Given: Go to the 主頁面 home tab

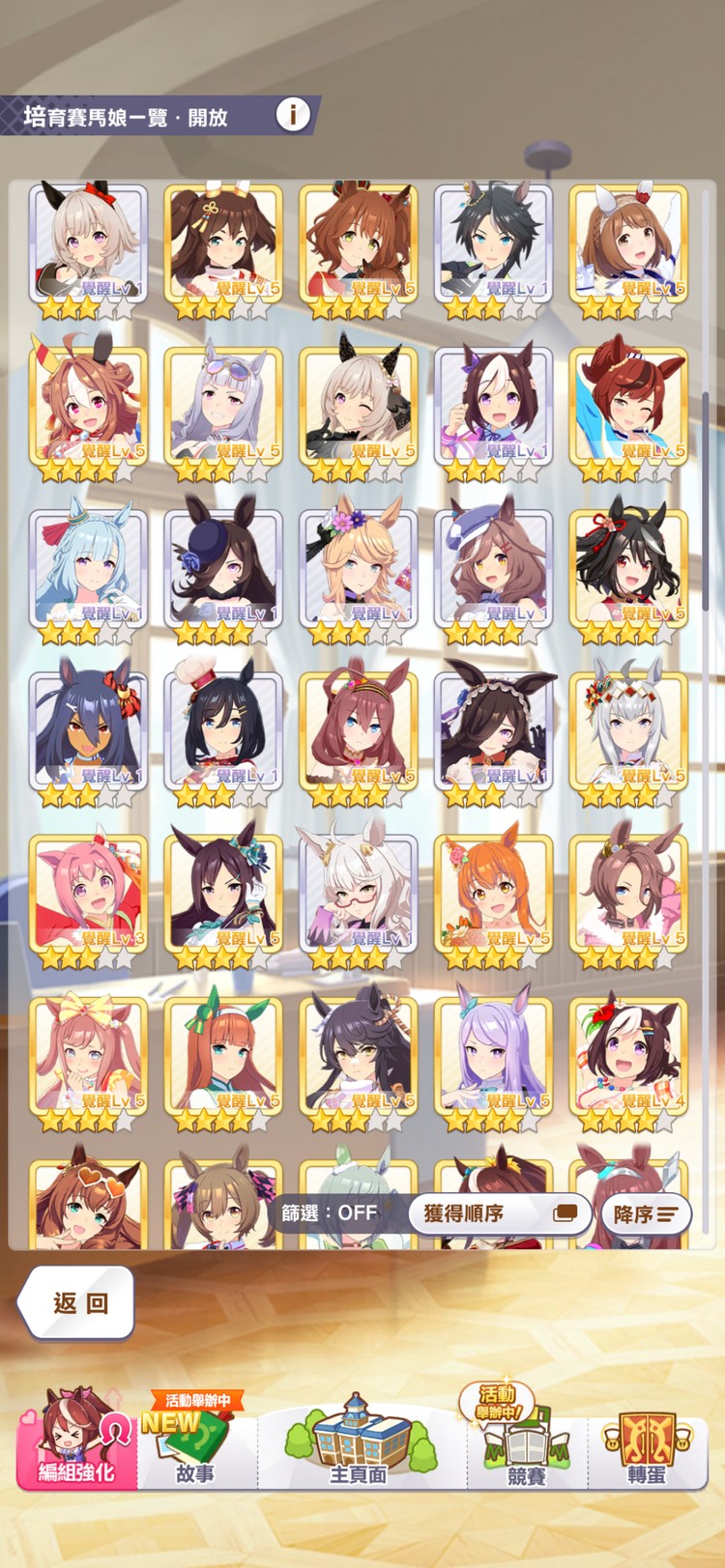Looking at the screenshot, I should (x=359, y=1441).
